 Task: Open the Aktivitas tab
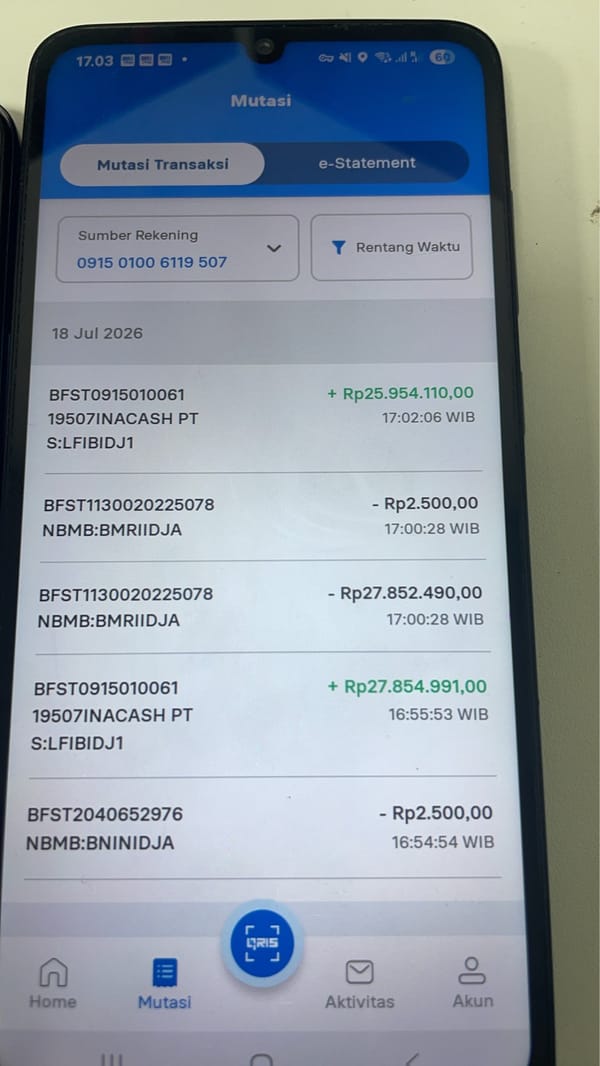point(359,983)
